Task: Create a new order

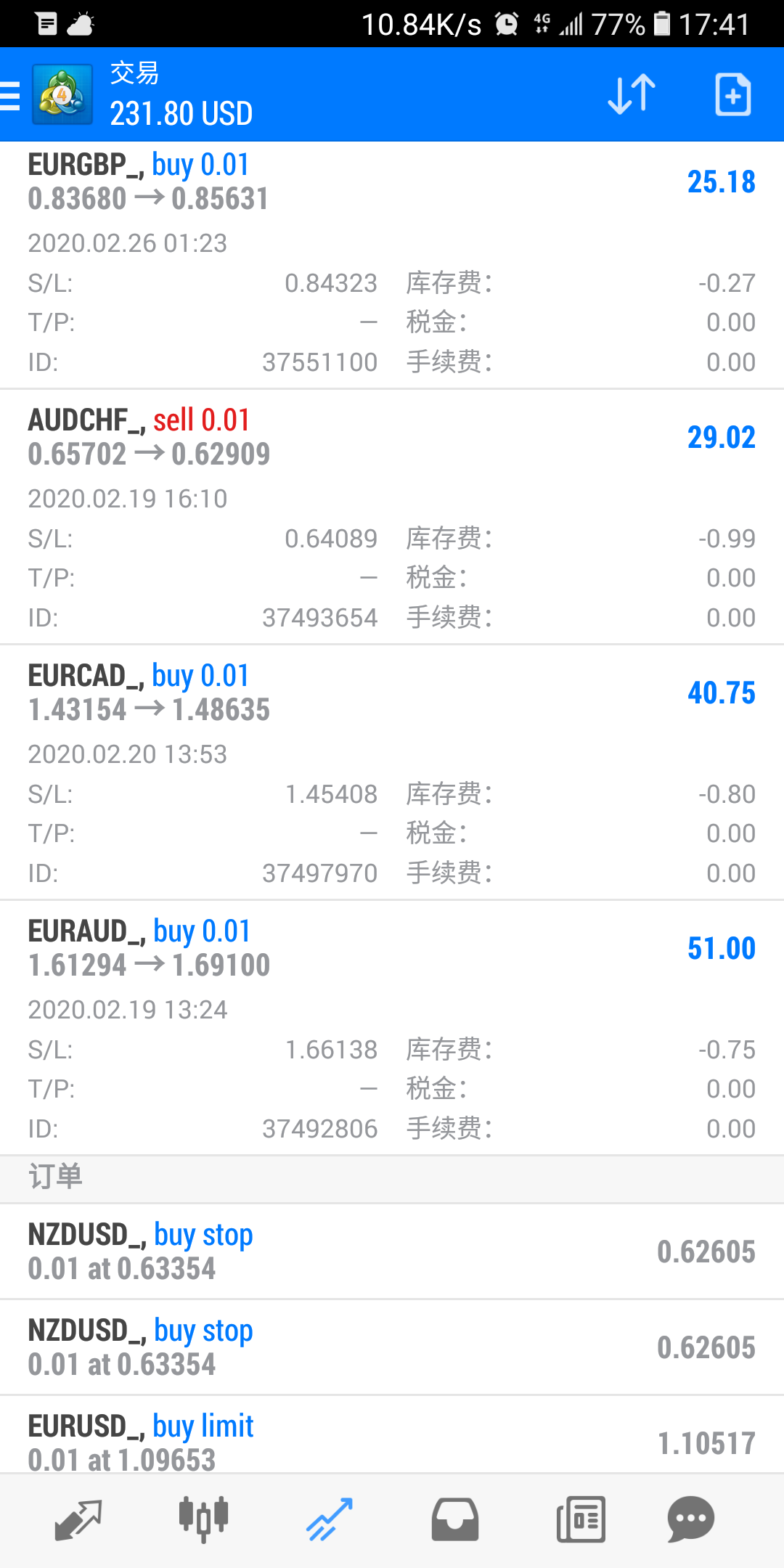Action: tap(732, 94)
